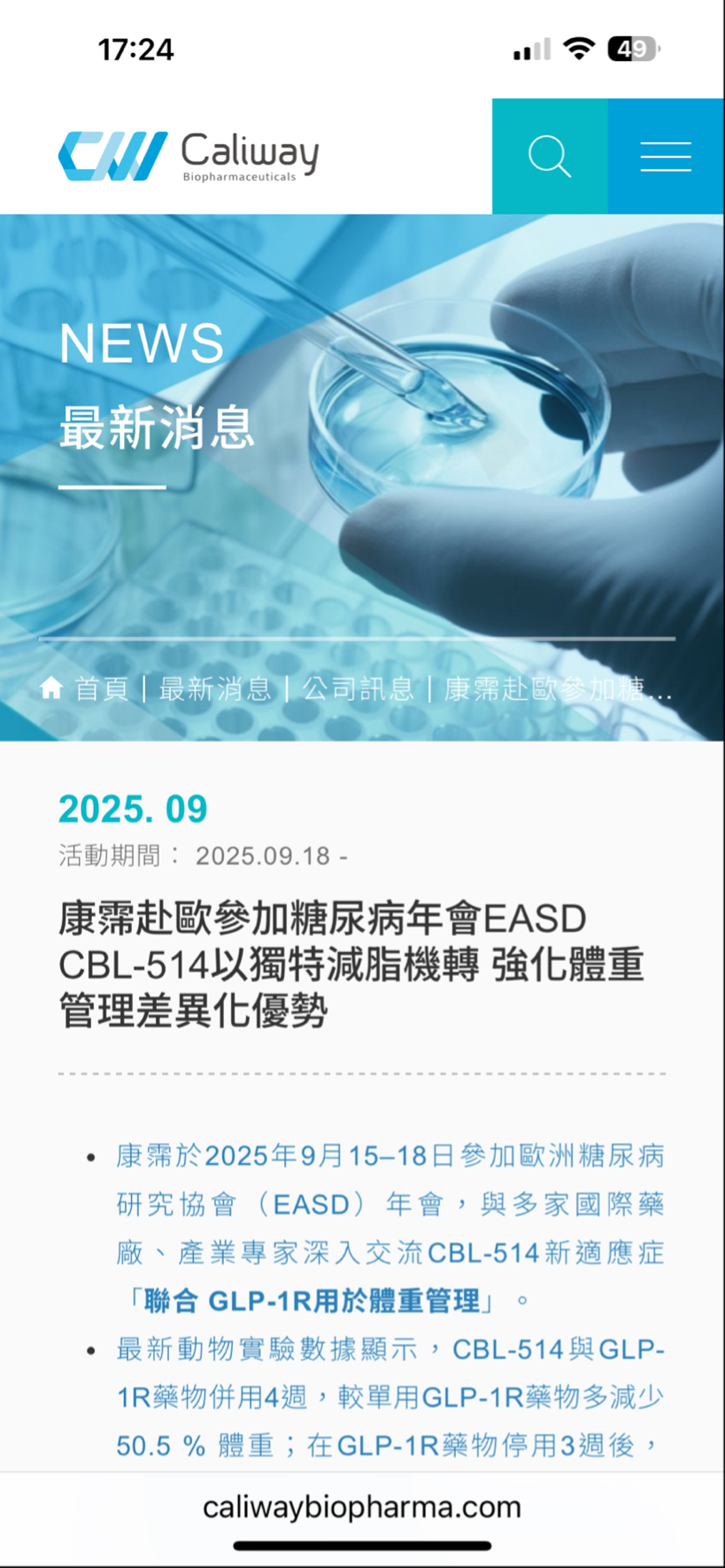Go to 首頁 in the breadcrumb

[x=101, y=688]
